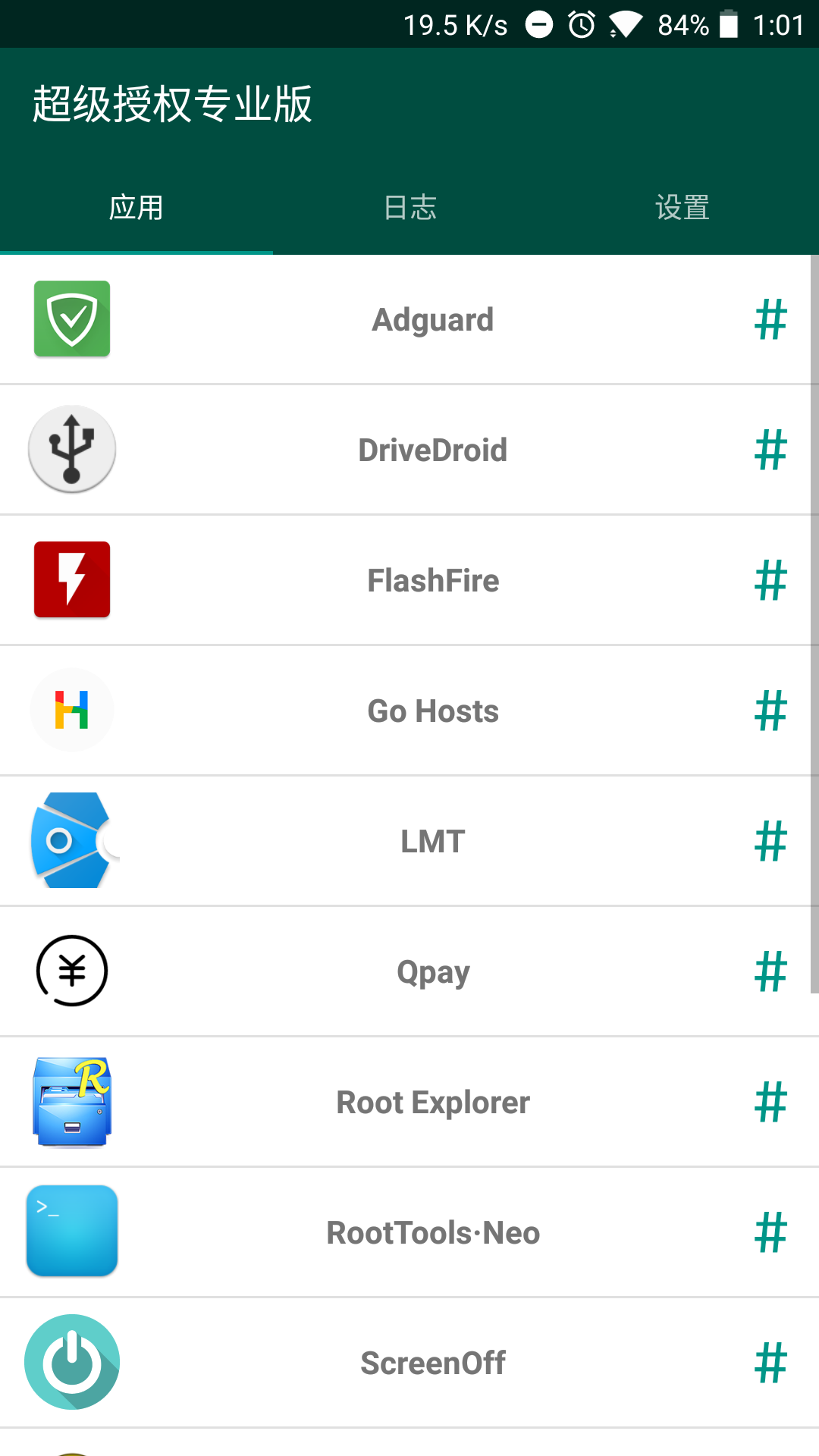Select the 应用 tab

(136, 207)
